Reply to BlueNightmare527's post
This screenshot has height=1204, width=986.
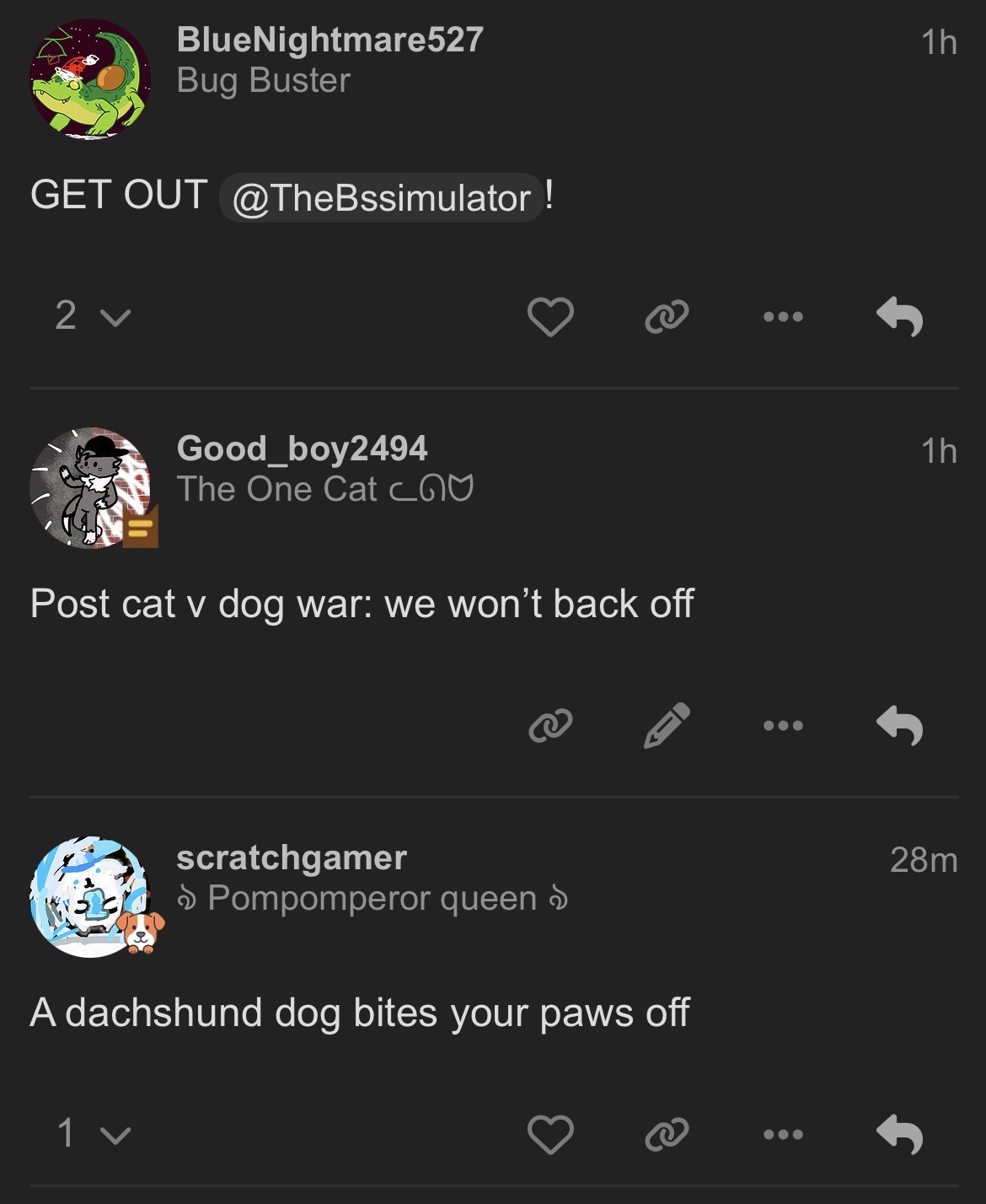click(x=899, y=317)
